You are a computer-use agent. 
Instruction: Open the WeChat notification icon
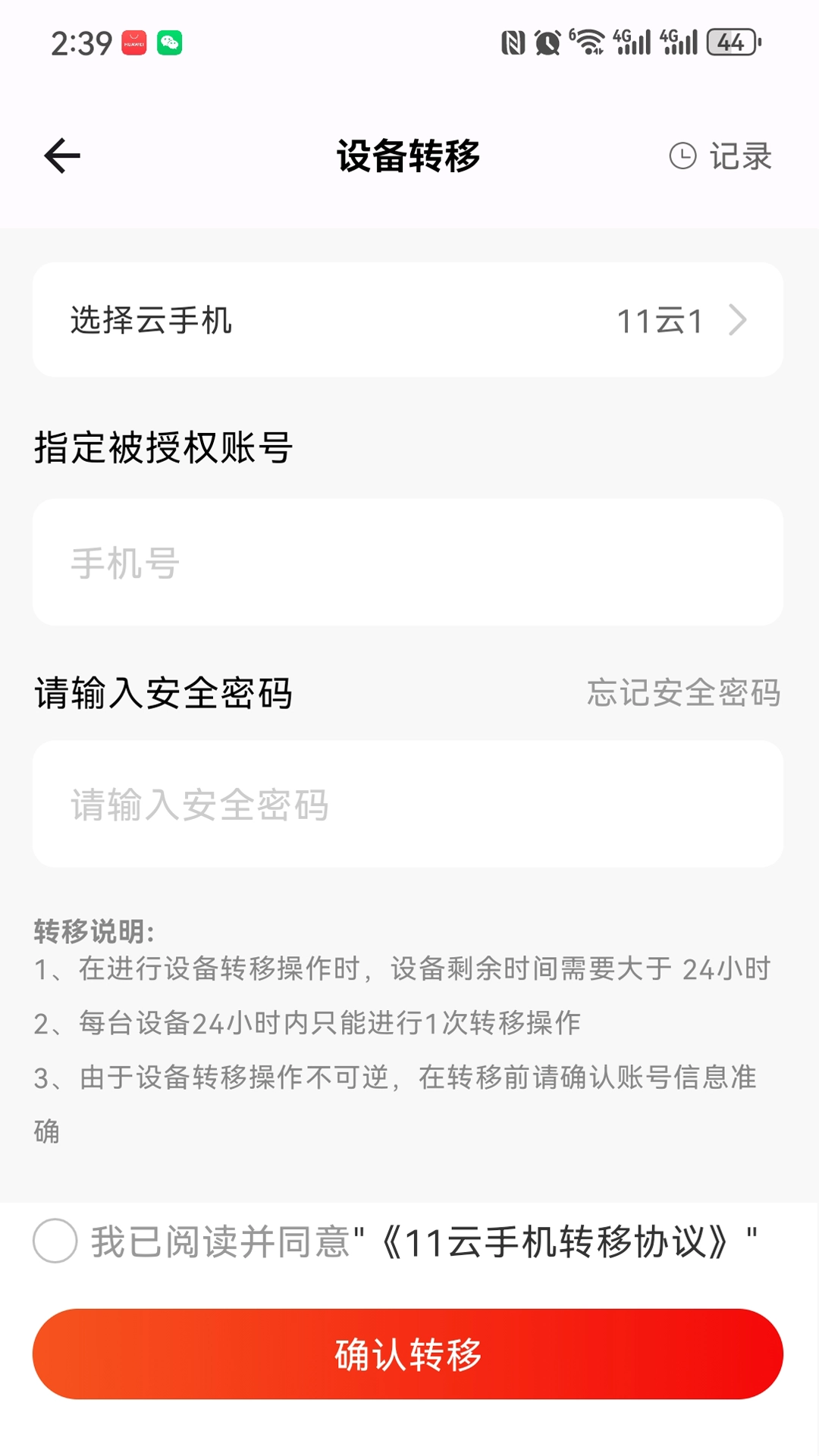(x=170, y=43)
